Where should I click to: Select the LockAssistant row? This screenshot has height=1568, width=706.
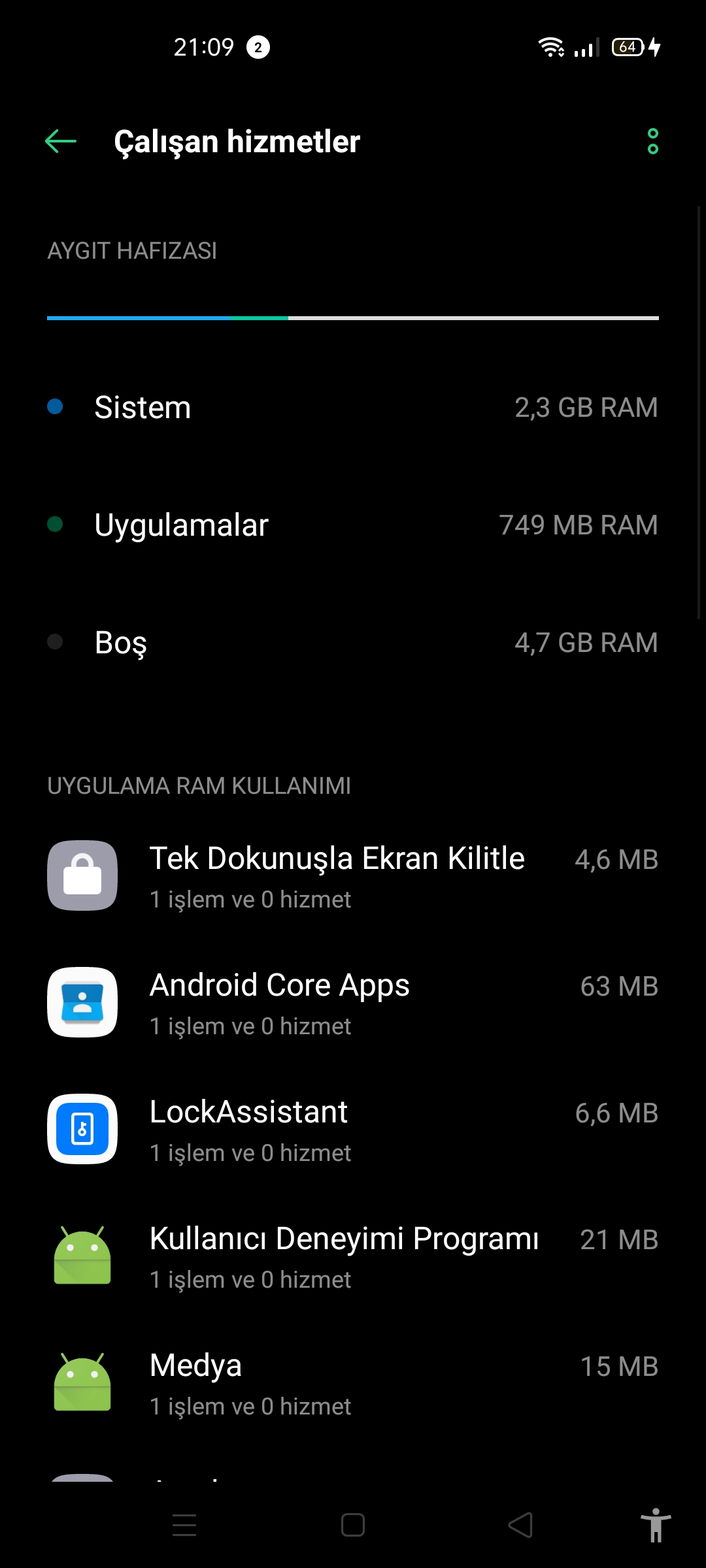(353, 1129)
